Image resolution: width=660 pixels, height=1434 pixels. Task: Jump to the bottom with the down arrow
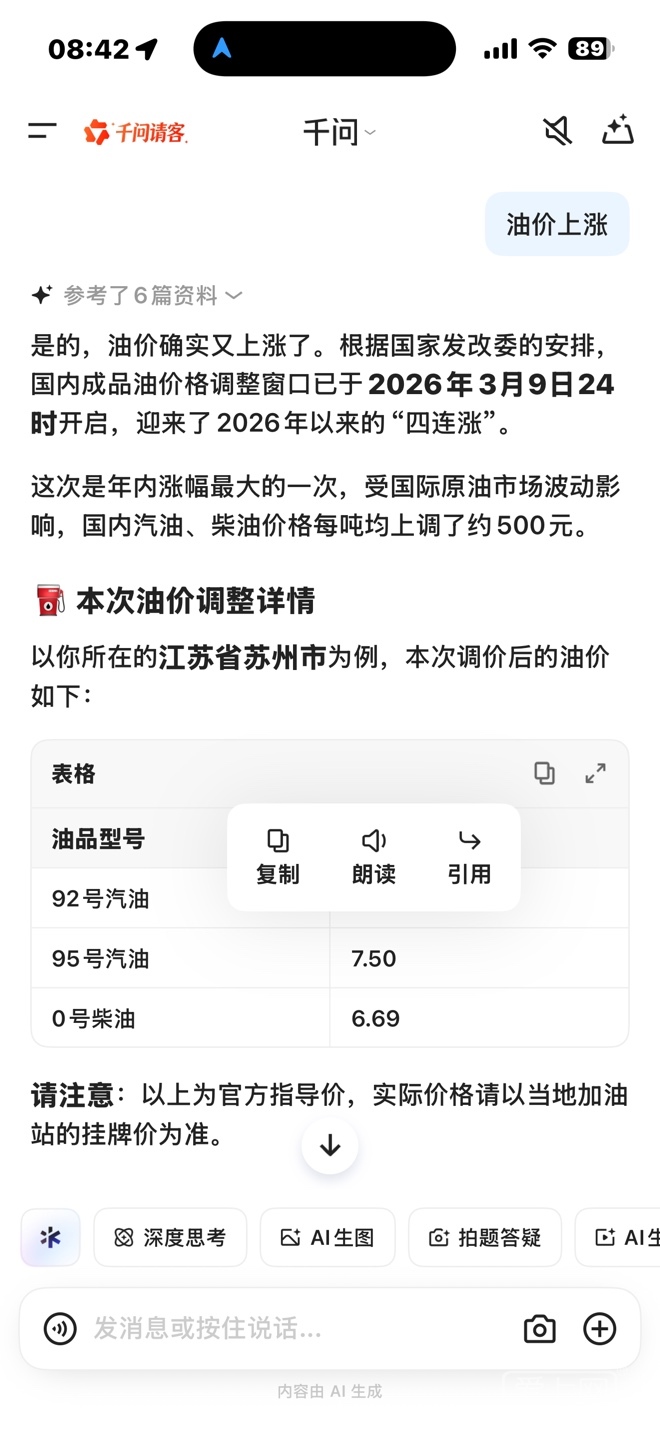330,1146
